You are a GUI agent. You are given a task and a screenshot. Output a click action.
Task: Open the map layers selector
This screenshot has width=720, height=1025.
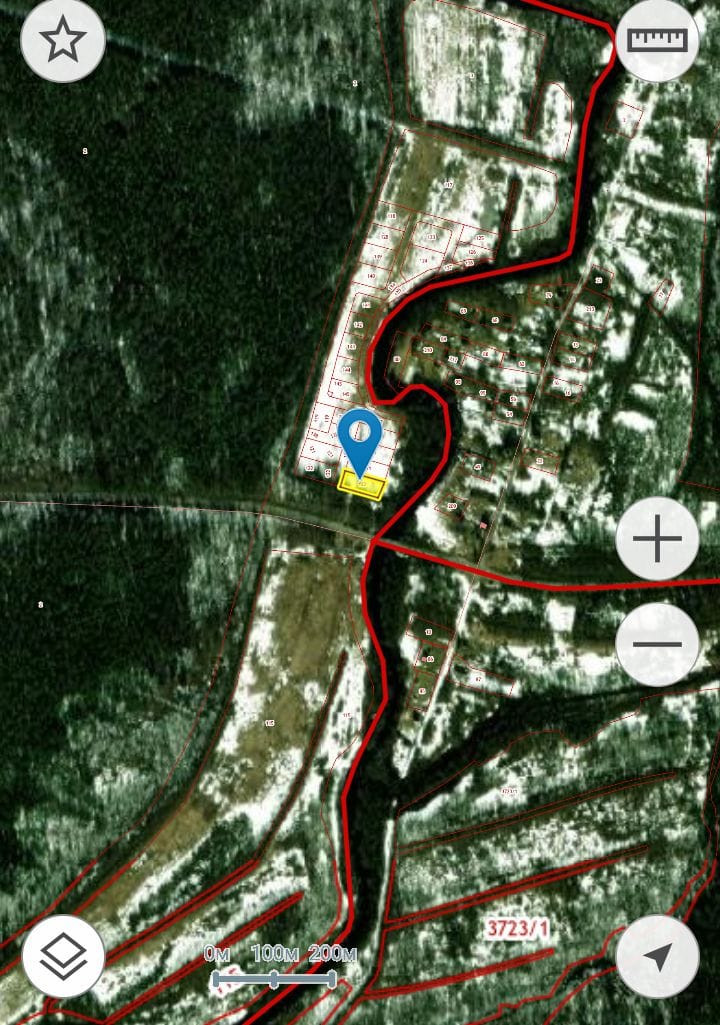pyautogui.click(x=63, y=956)
